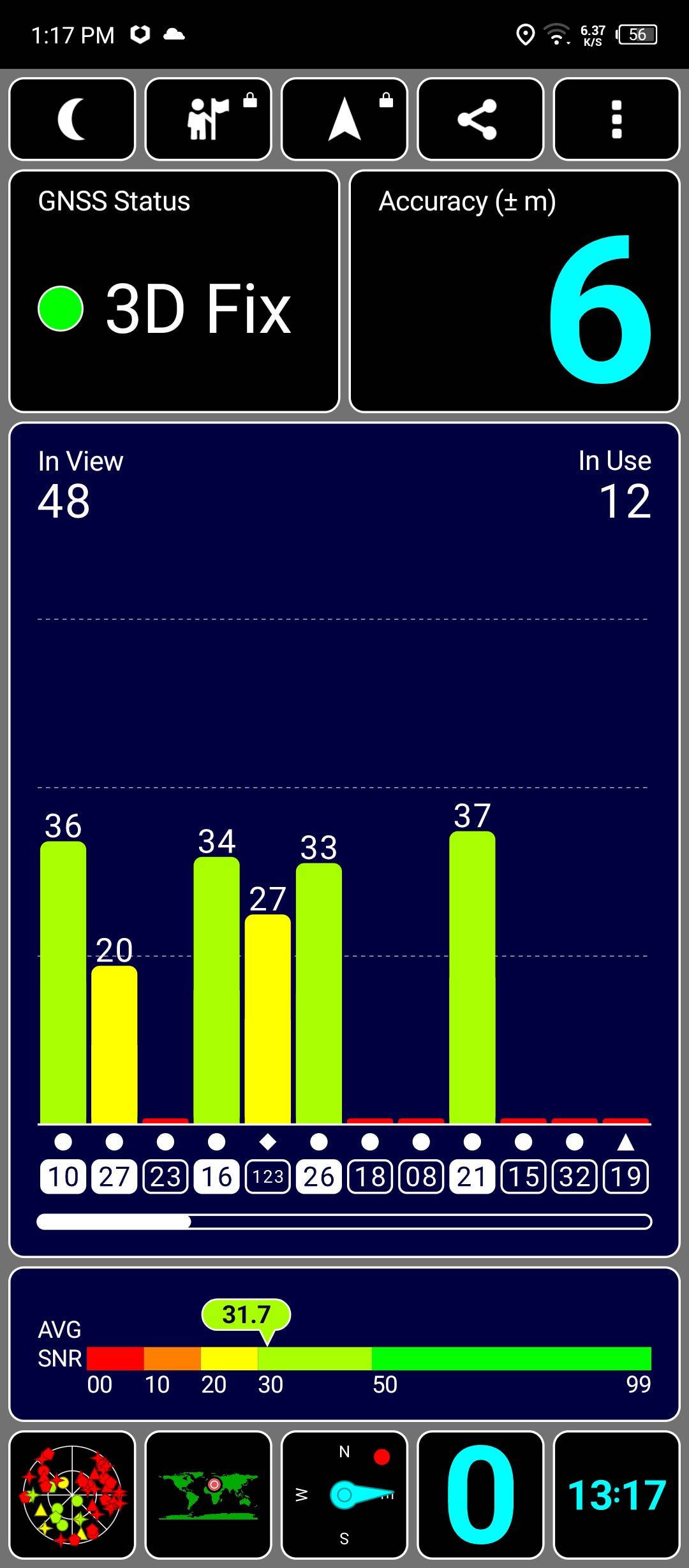Open the Accuracy tile
This screenshot has width=689, height=1568.
pos(515,291)
